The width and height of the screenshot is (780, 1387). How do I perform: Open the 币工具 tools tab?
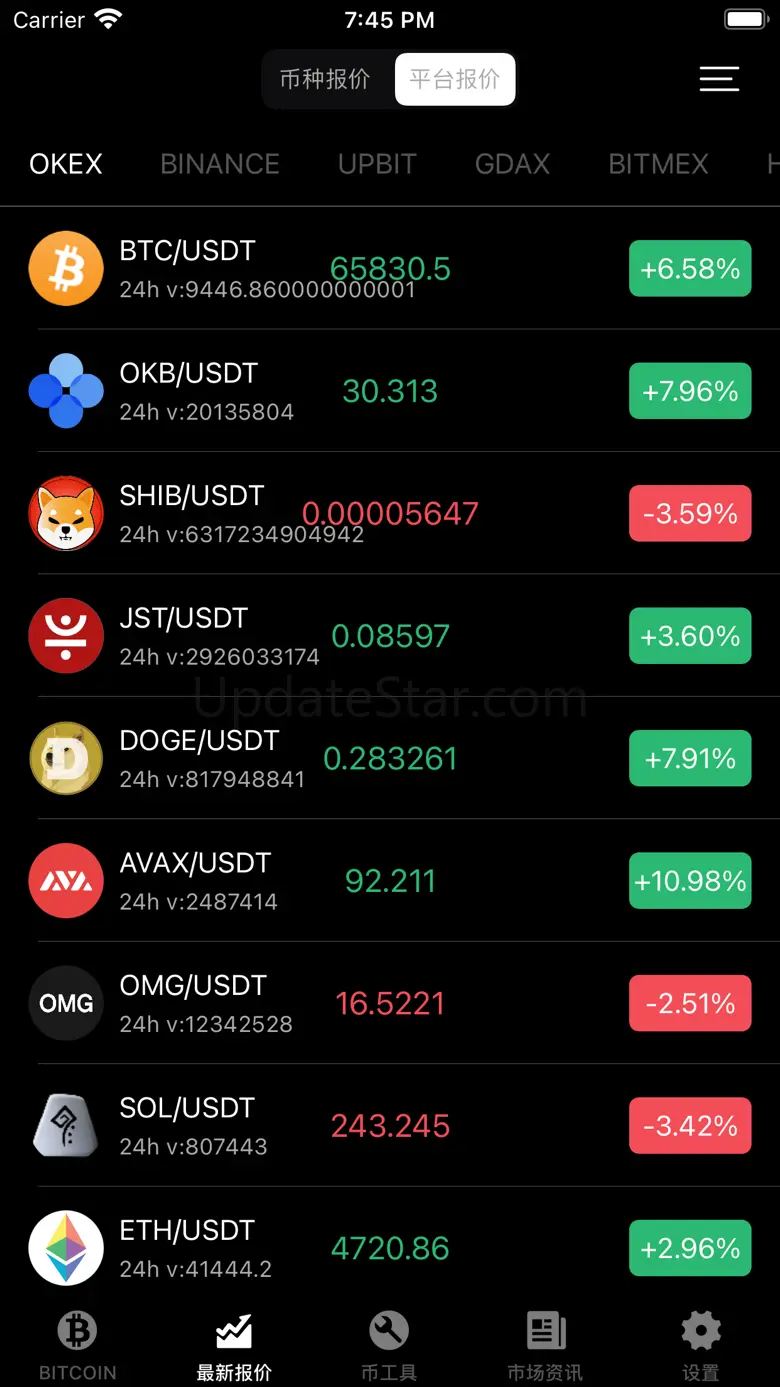coord(389,1344)
